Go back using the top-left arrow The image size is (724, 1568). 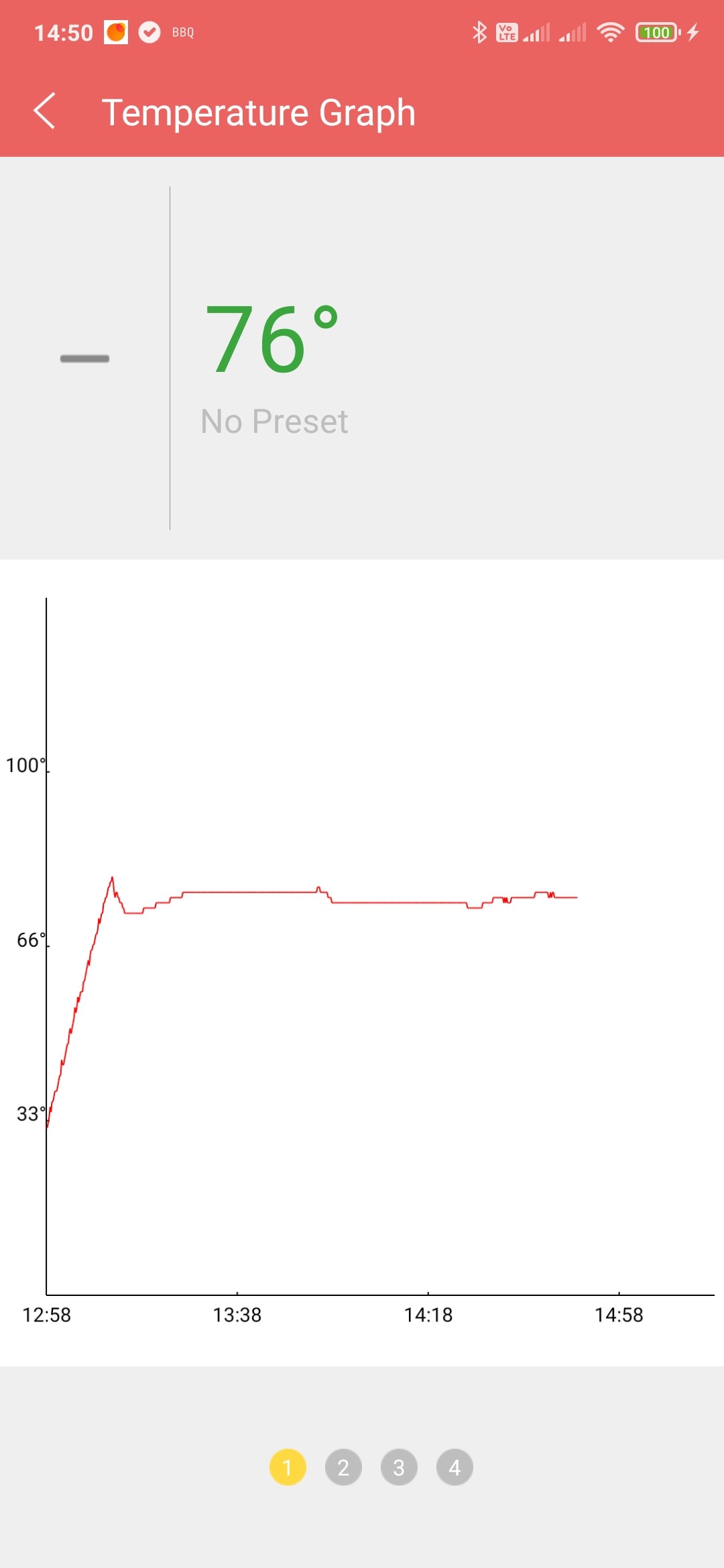point(44,111)
